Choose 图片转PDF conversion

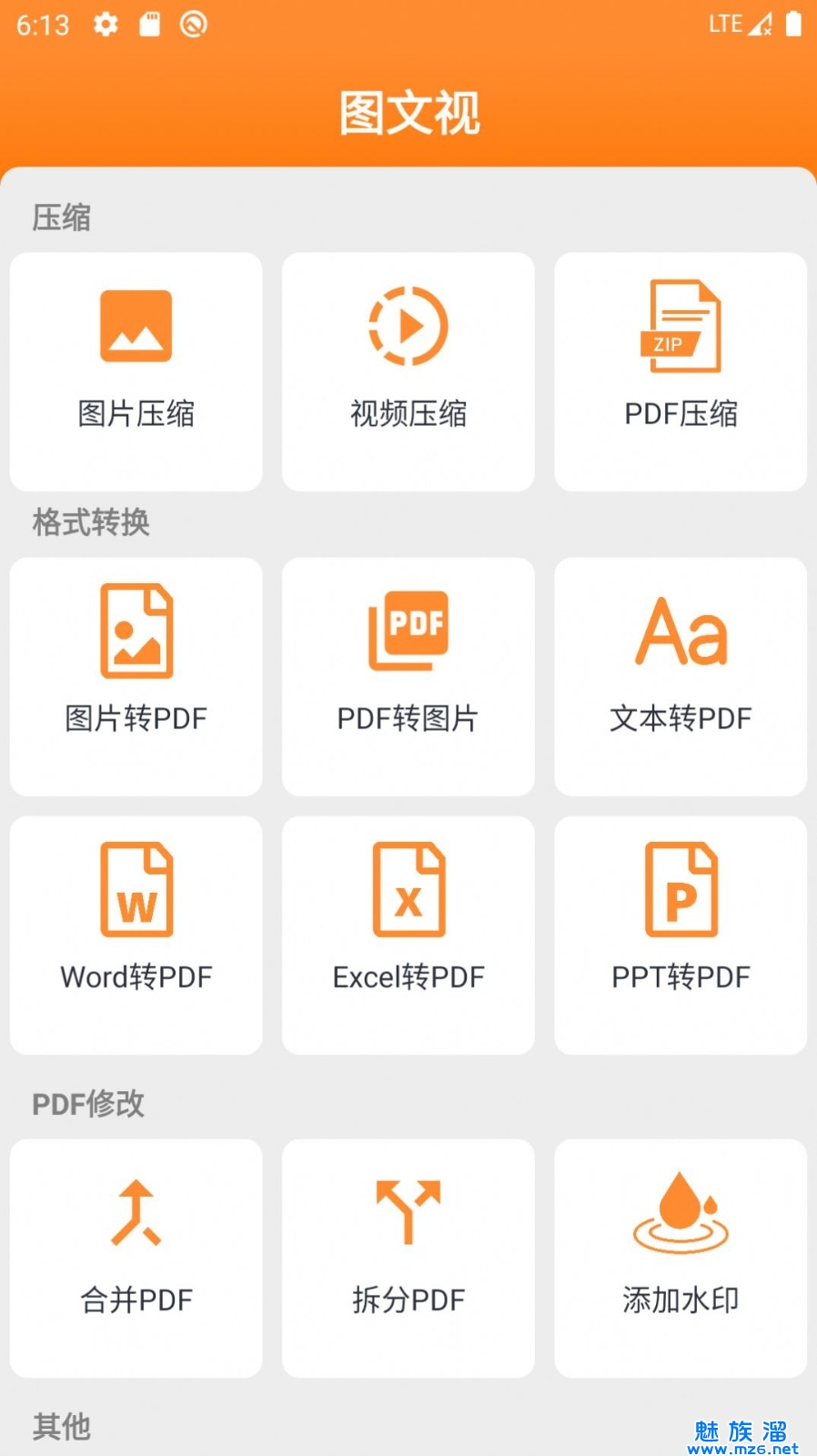tap(136, 676)
